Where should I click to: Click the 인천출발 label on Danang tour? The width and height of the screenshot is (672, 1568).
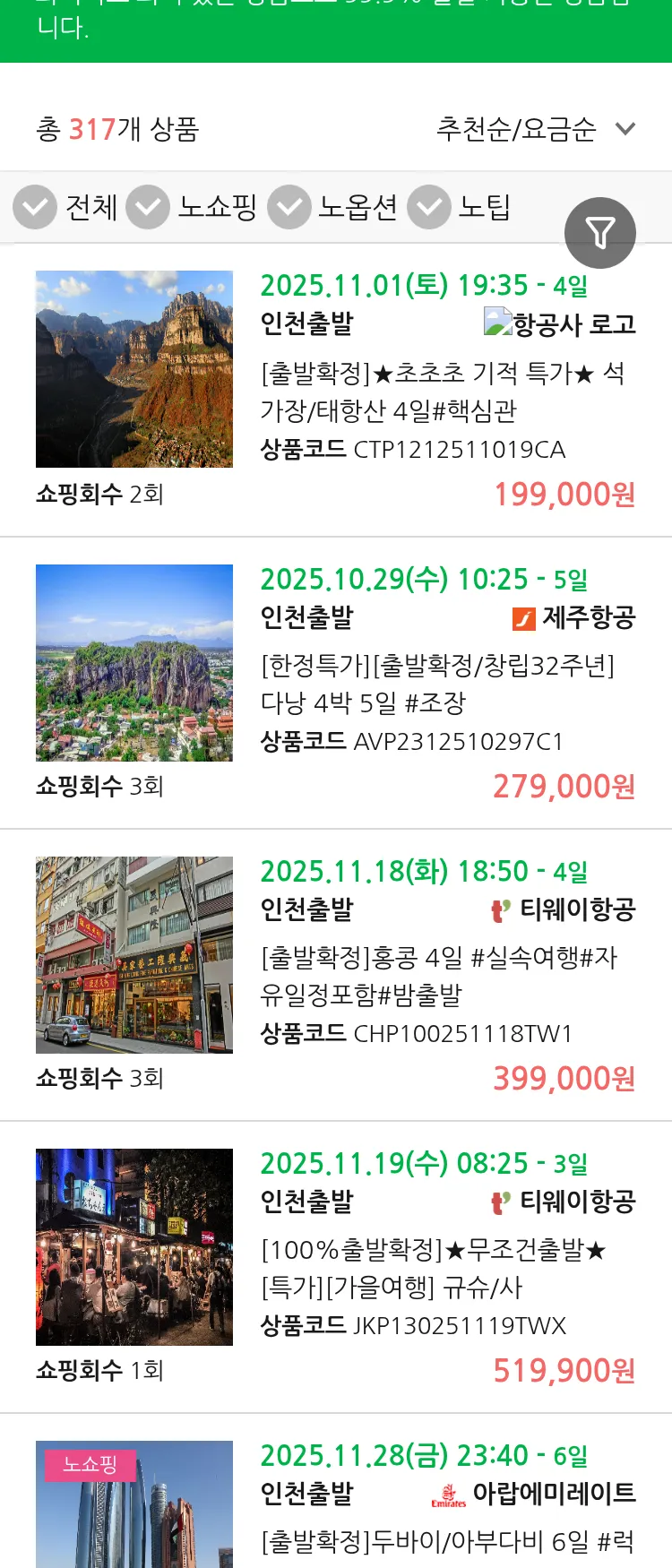[x=305, y=618]
